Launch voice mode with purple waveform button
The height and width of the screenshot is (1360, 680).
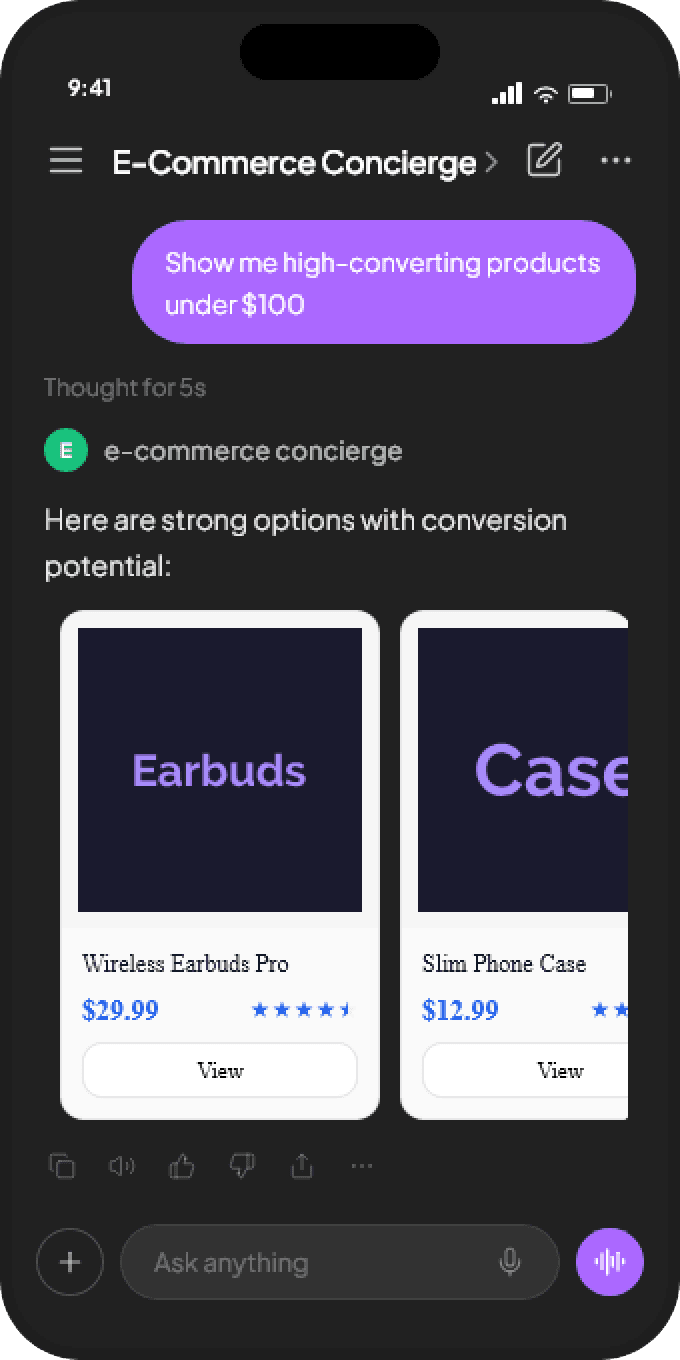tap(610, 1262)
